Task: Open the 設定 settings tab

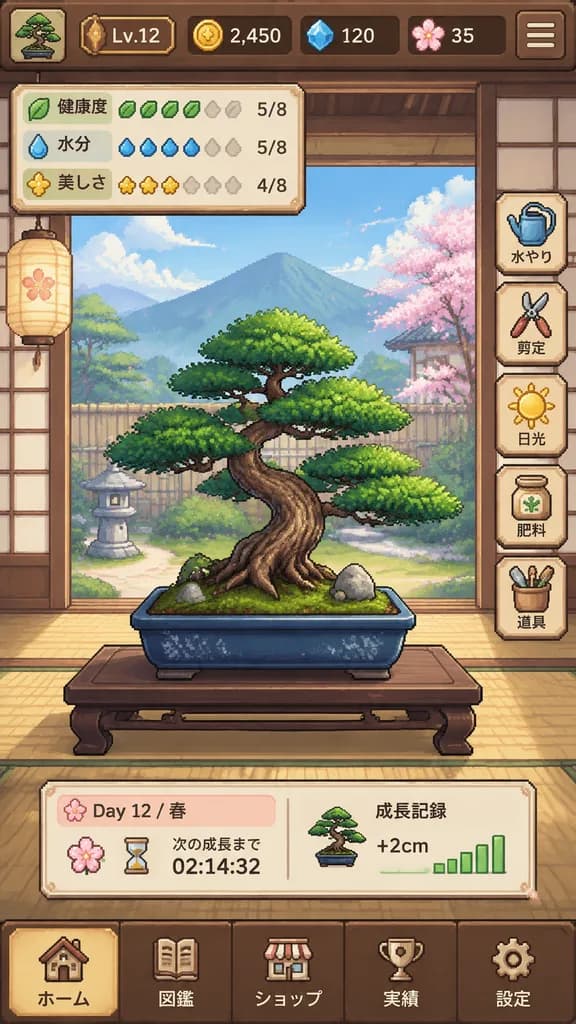Action: [x=513, y=973]
